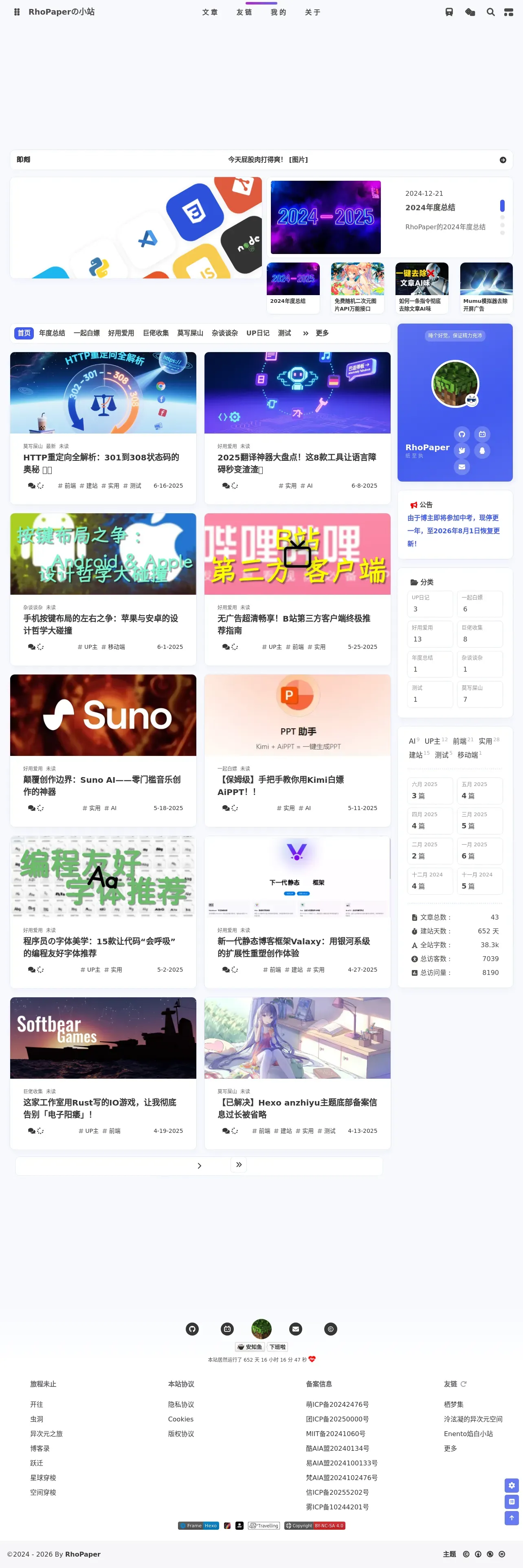Tap the back-to-top arrow button
This screenshot has width=523, height=1568.
click(512, 1518)
